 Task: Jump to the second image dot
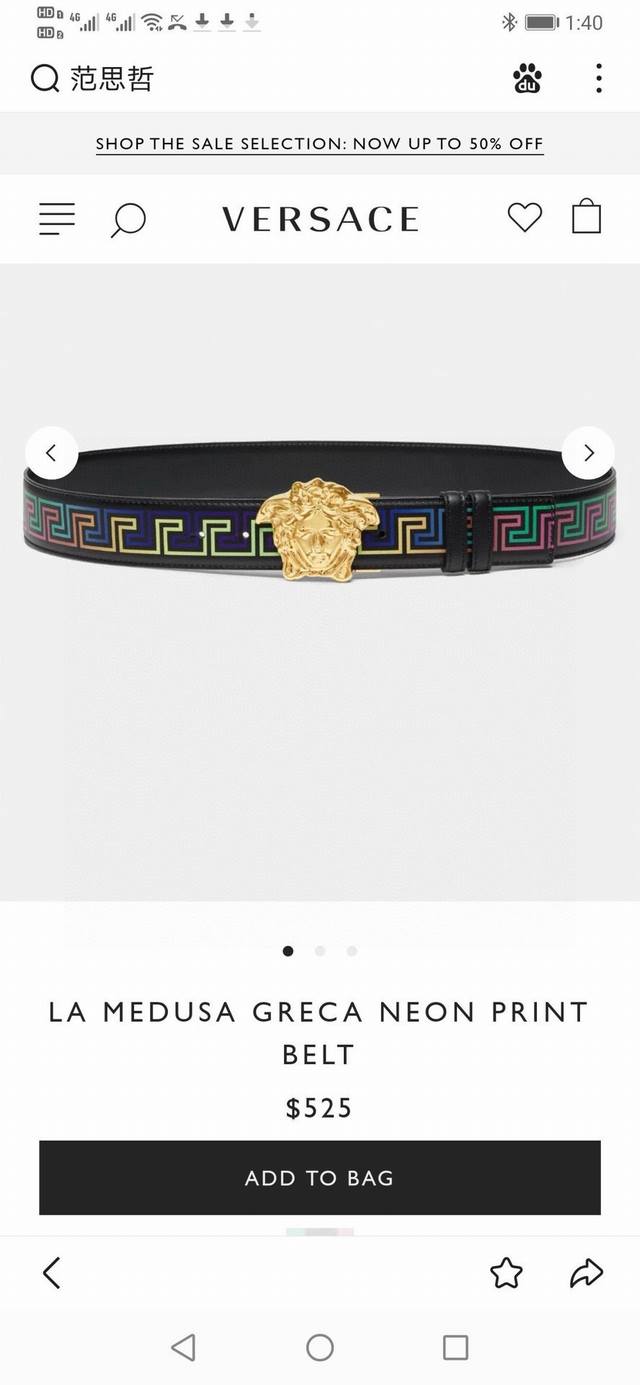(320, 951)
